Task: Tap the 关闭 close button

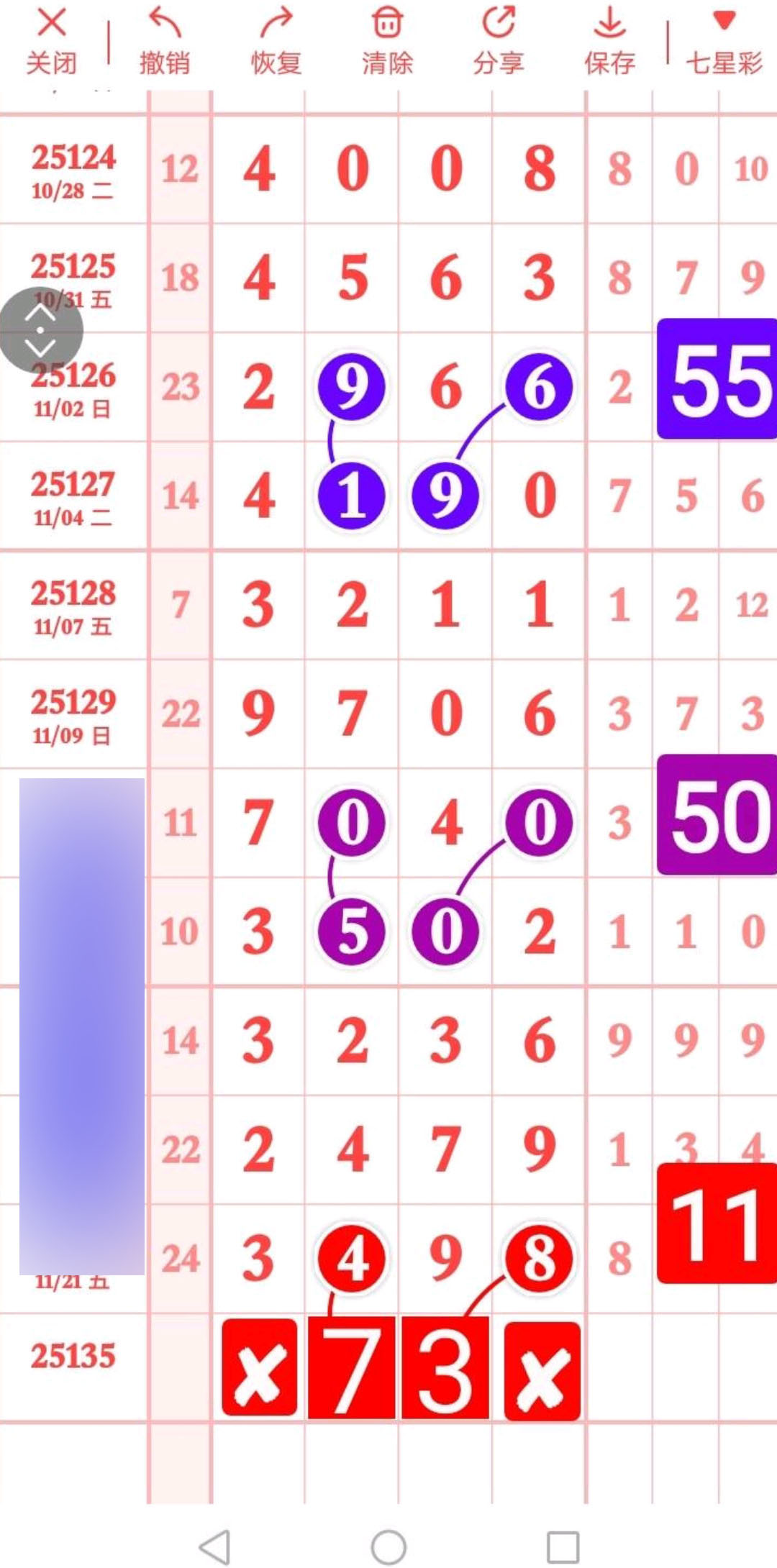Action: pos(51,42)
